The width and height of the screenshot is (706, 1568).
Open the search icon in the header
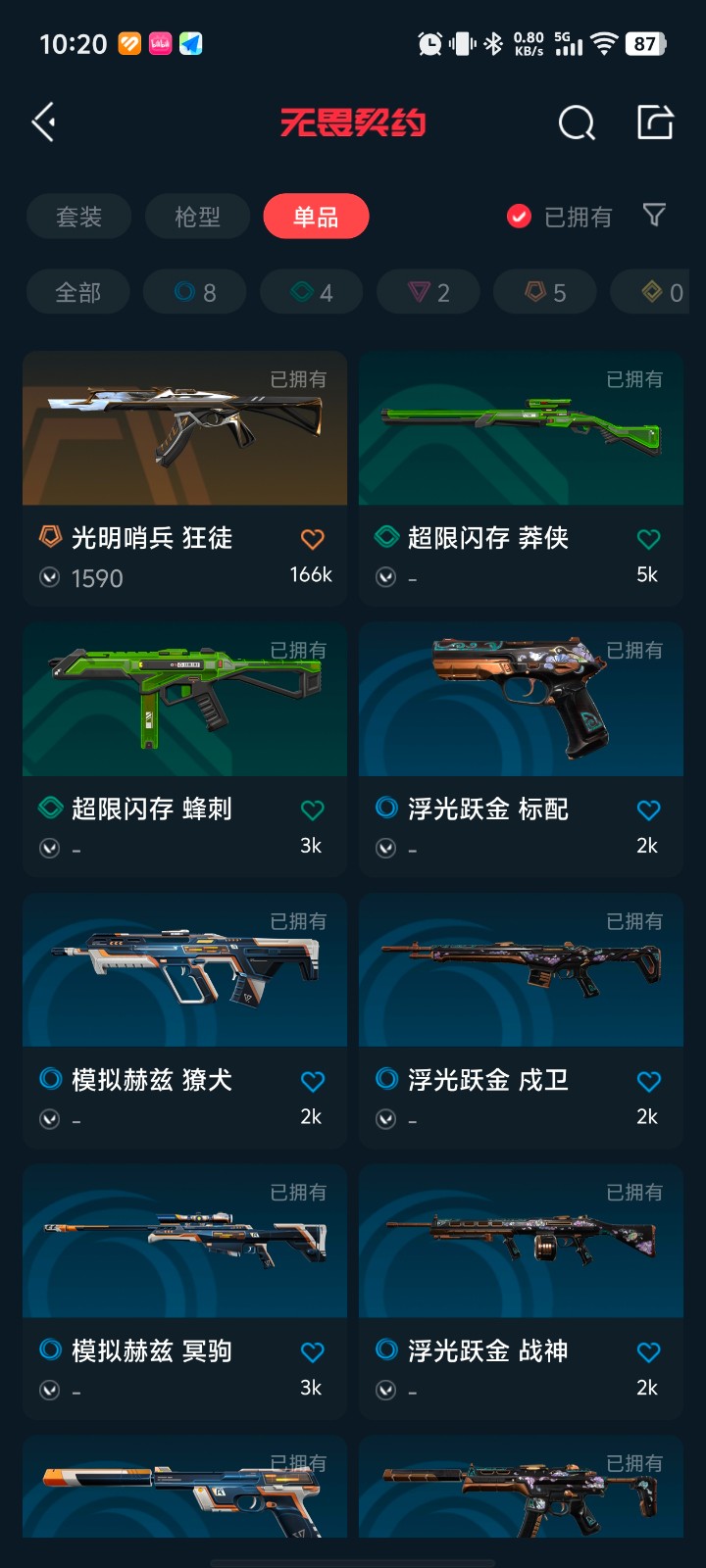click(x=577, y=123)
